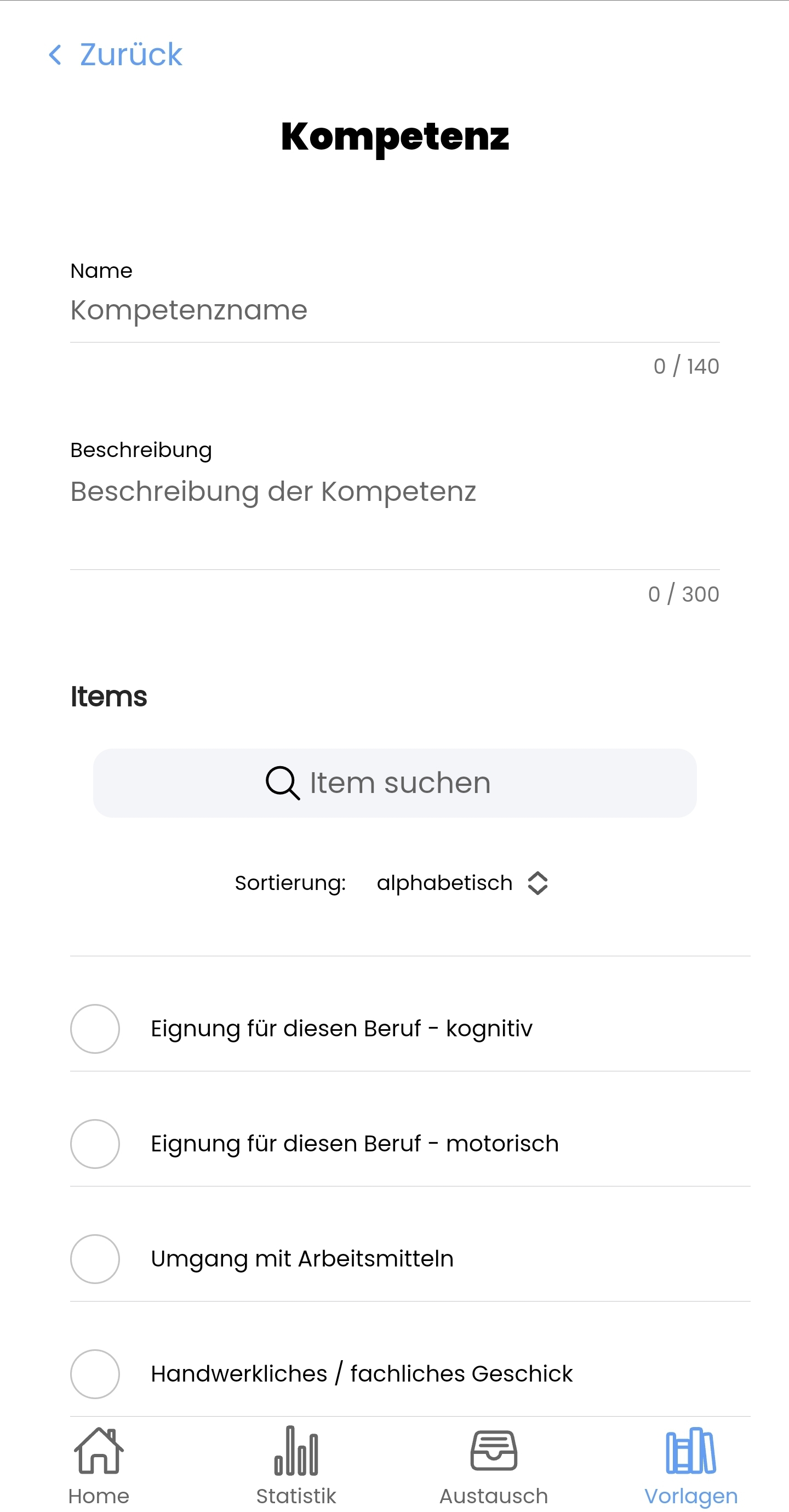Select Eignung für diesen Beruf - motorisch
The width and height of the screenshot is (789, 1512).
[95, 1143]
